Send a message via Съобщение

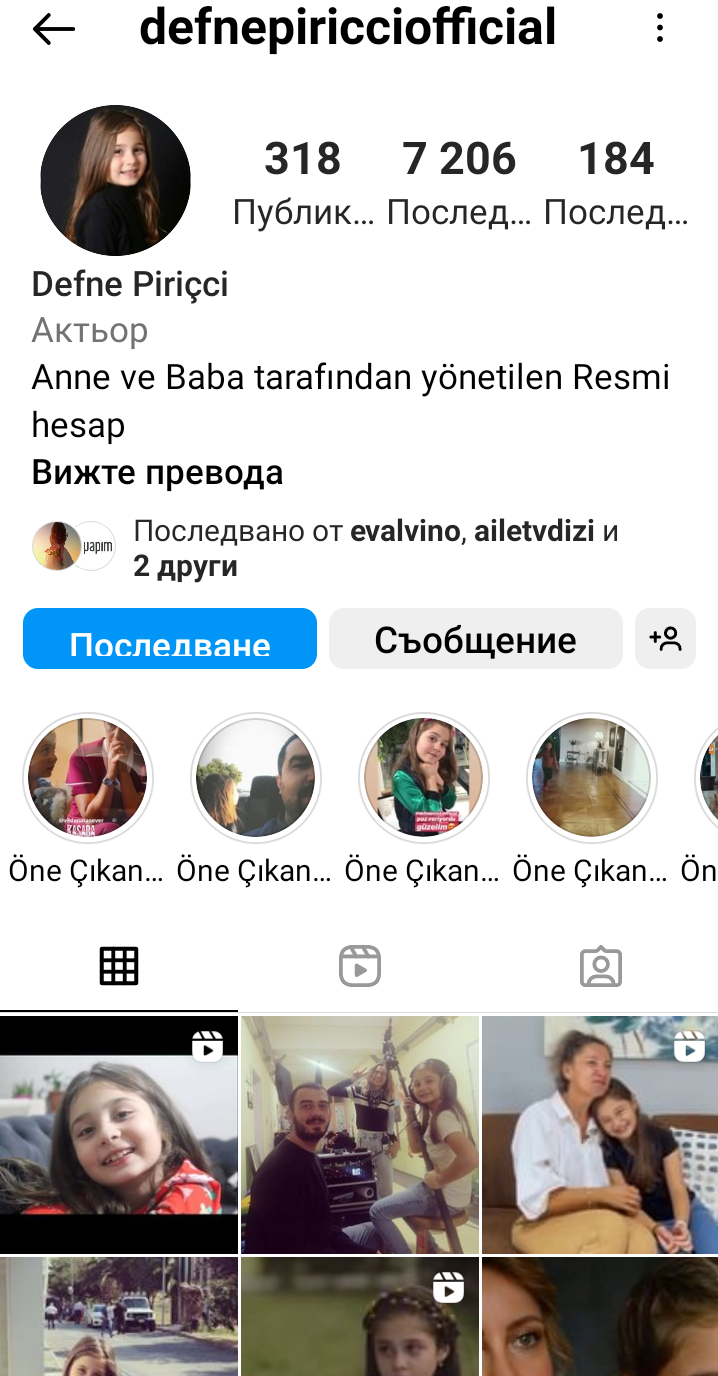pos(475,639)
